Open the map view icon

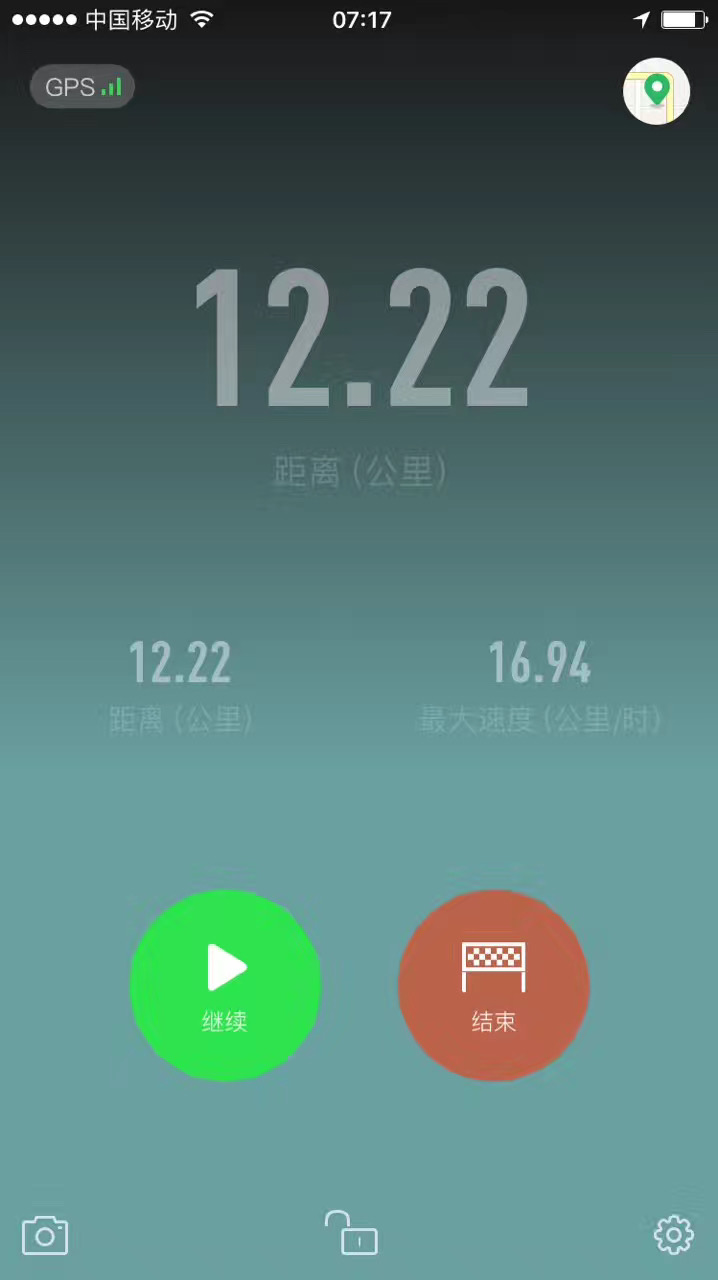tap(656, 91)
